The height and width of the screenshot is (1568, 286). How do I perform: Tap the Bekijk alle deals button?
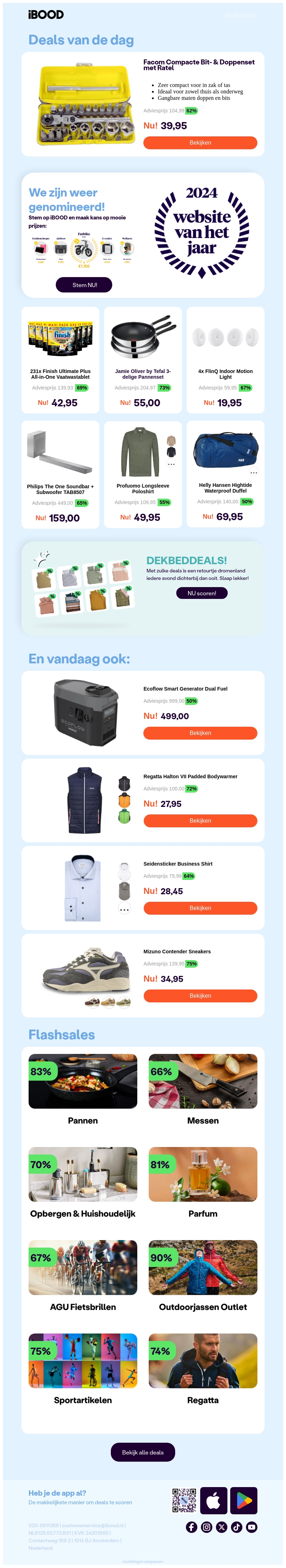click(x=143, y=1452)
